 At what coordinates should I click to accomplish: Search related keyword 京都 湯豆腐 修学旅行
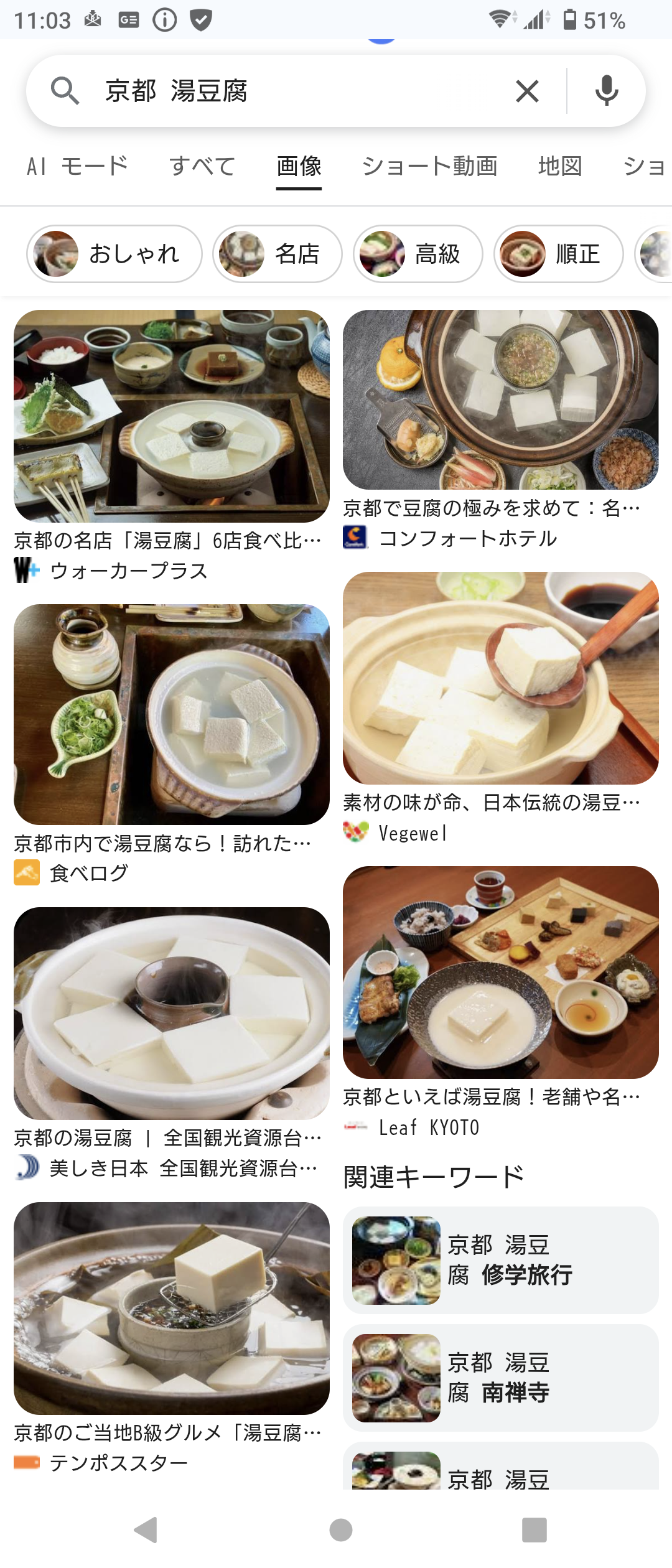coord(500,1260)
